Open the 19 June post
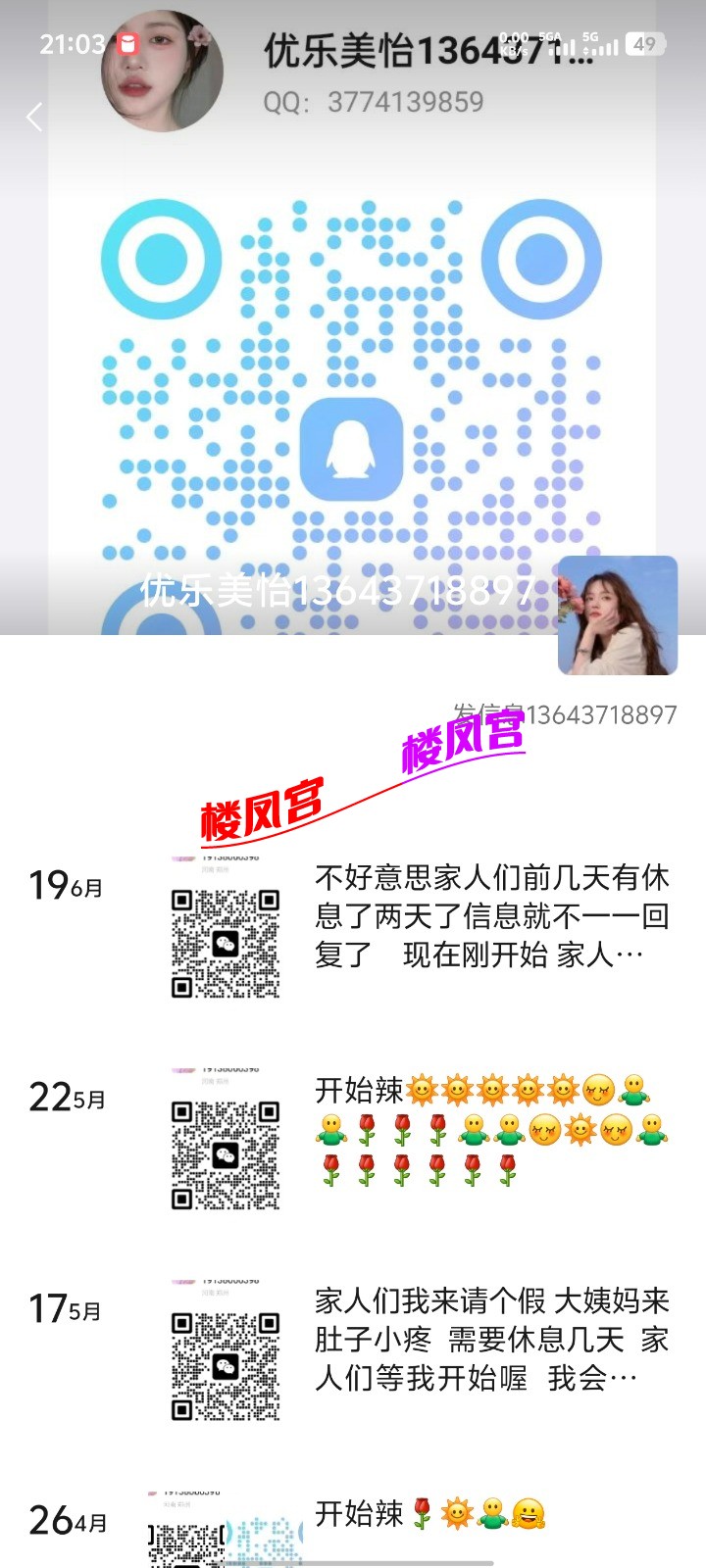This screenshot has height=1568, width=706. 353,928
